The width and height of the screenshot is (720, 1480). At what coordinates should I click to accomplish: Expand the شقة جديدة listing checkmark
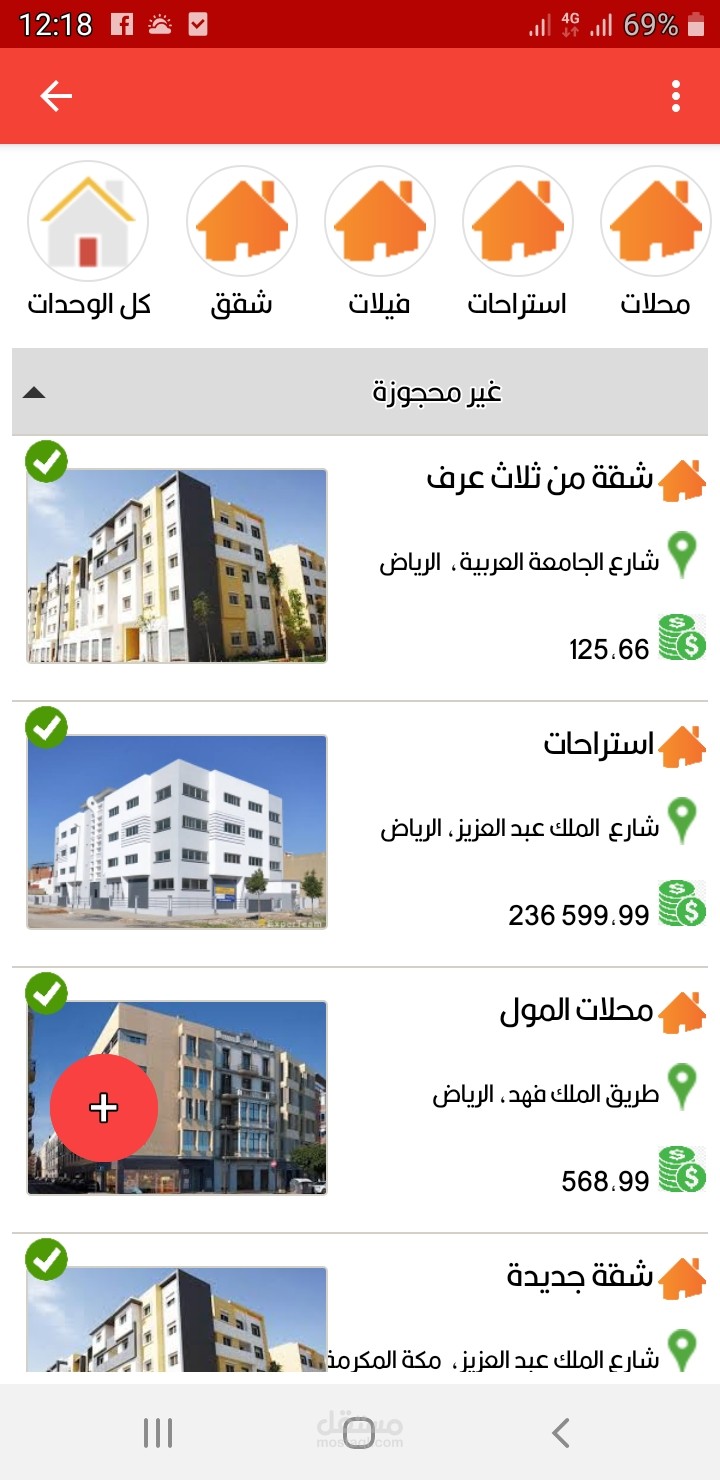(x=46, y=1257)
